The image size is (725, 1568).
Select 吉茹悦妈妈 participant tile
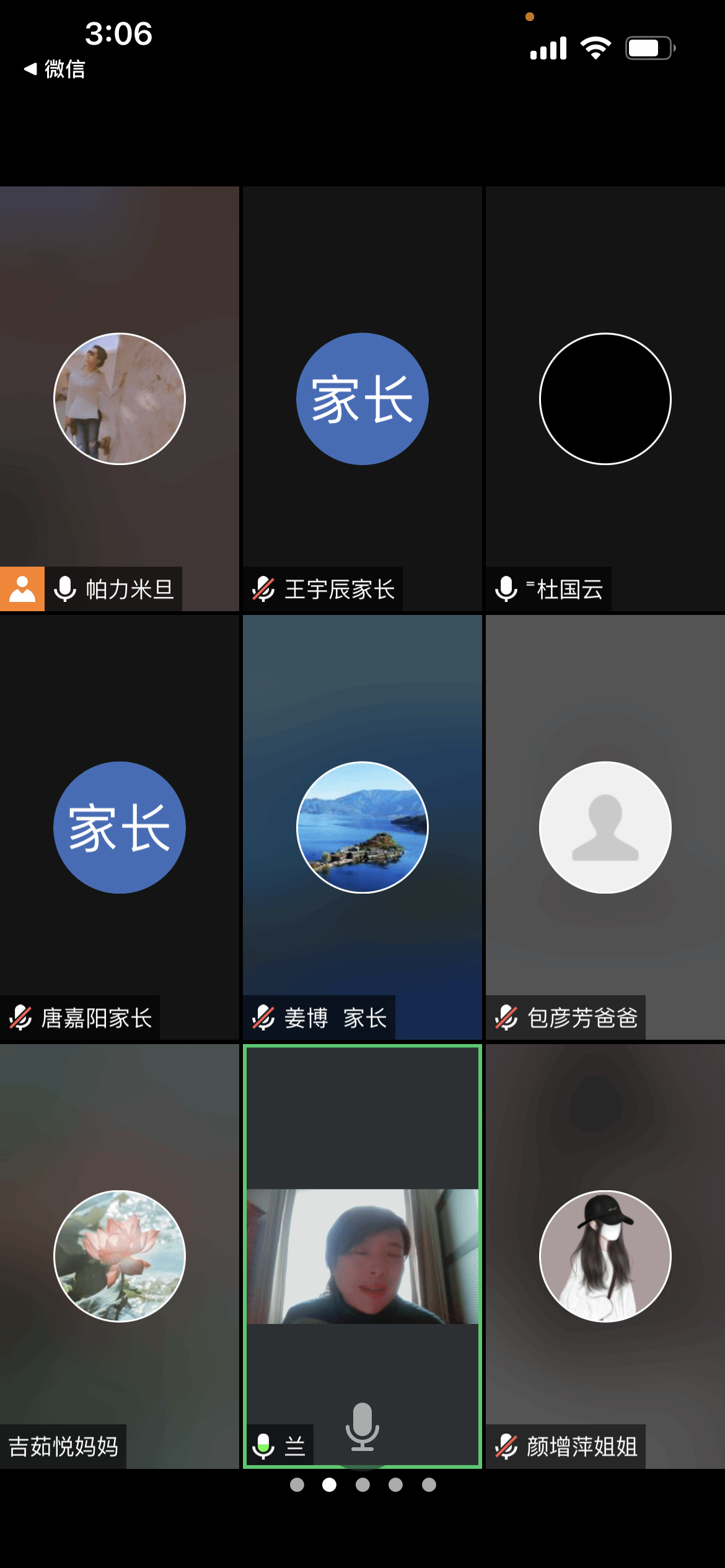pyautogui.click(x=119, y=1256)
